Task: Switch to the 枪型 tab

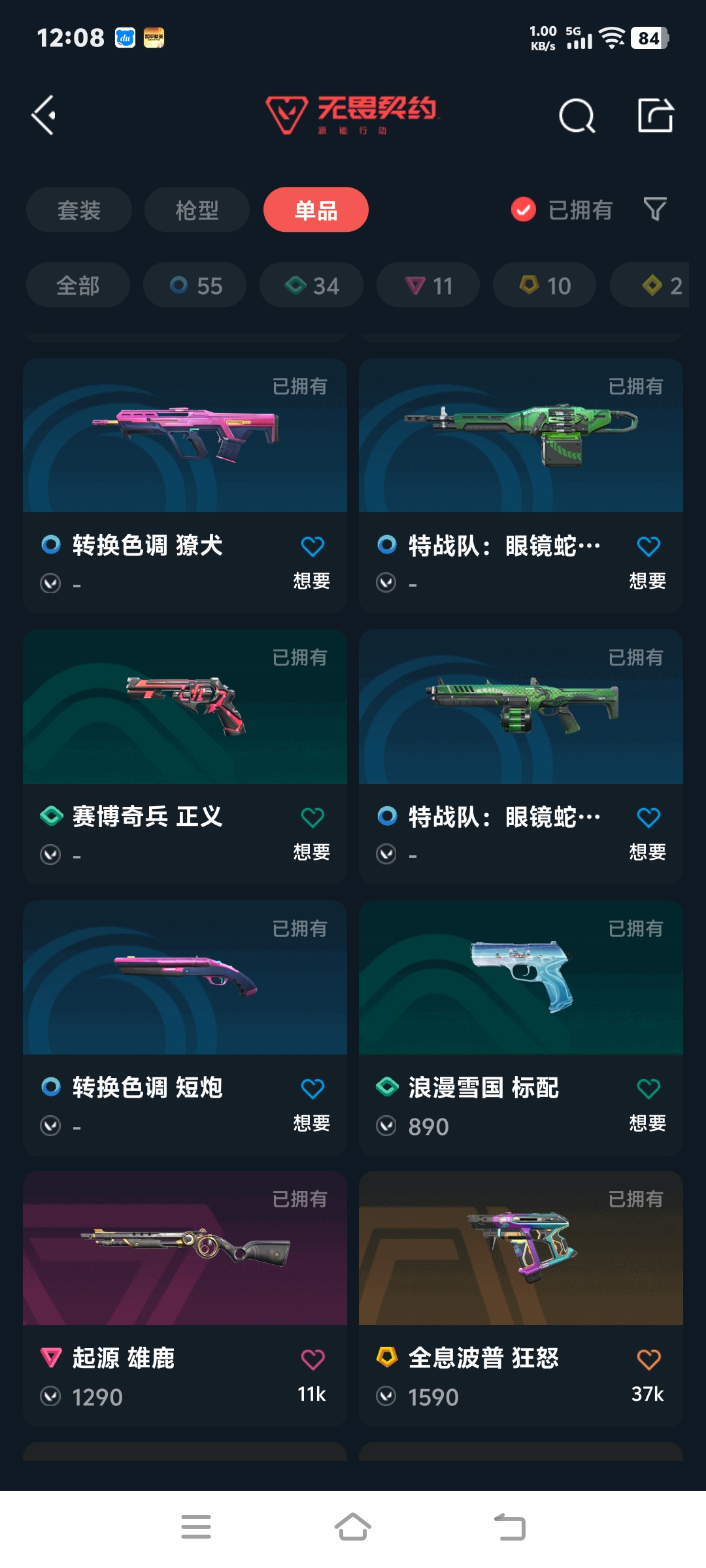Action: point(197,210)
